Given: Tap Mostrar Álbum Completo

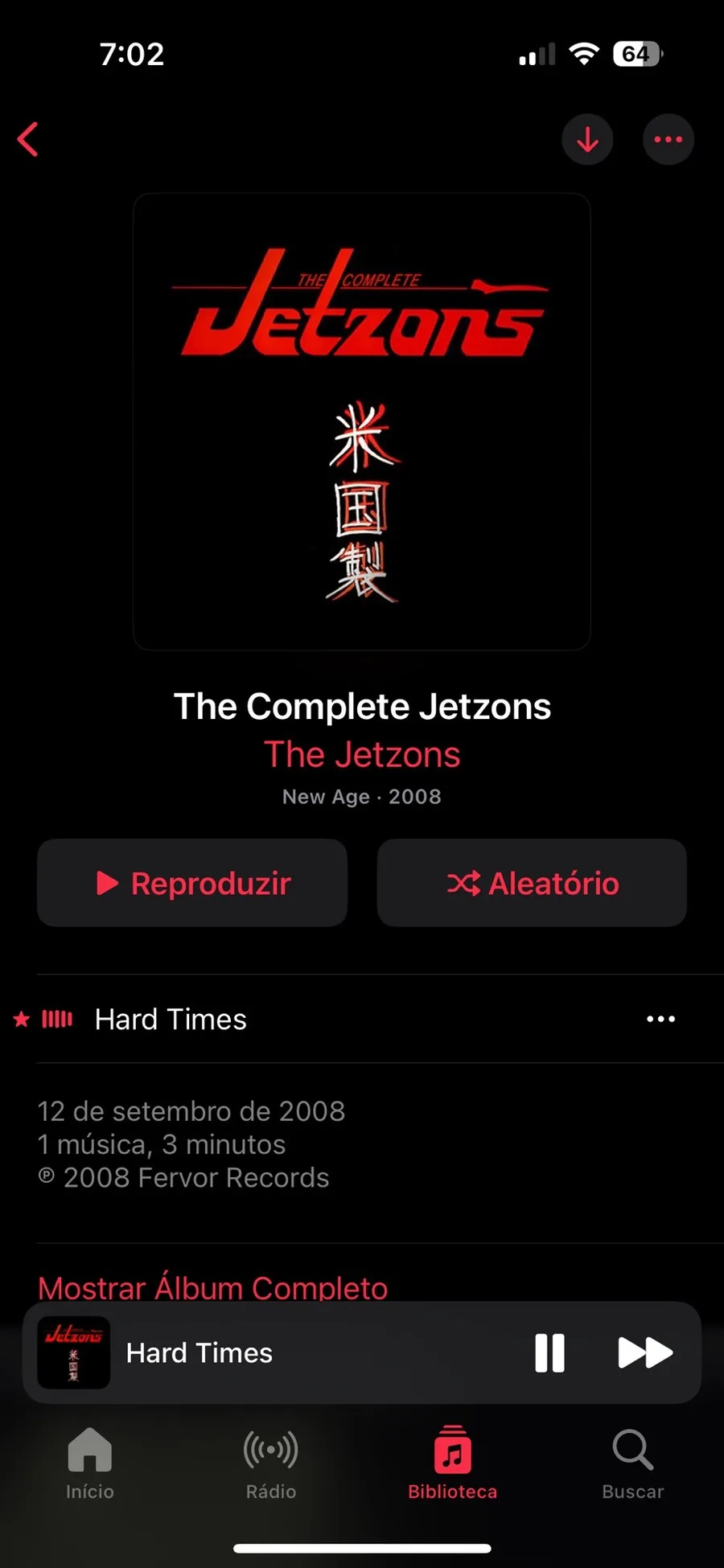Looking at the screenshot, I should tap(212, 1287).
